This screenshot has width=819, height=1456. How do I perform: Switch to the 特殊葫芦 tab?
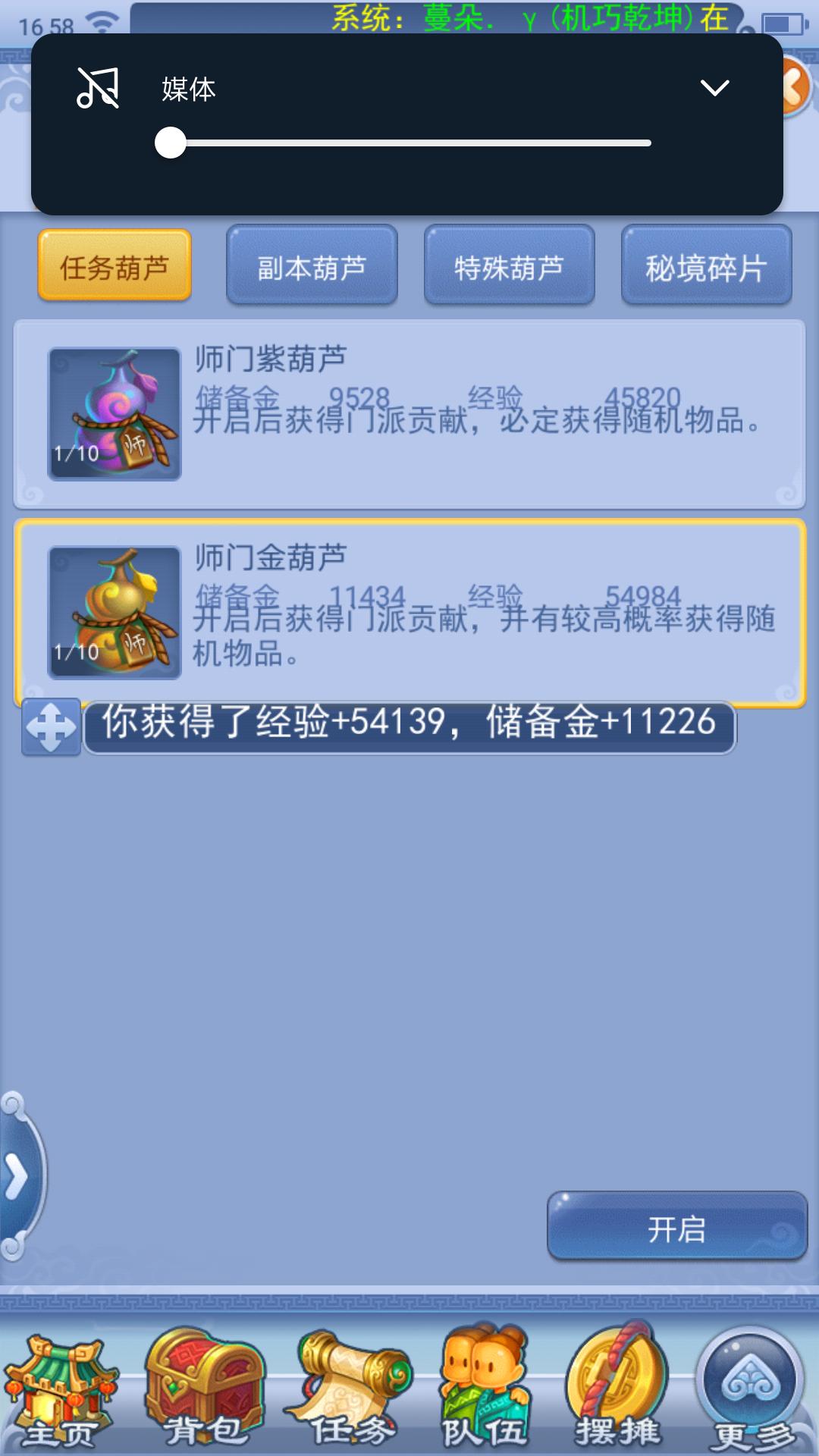click(509, 266)
